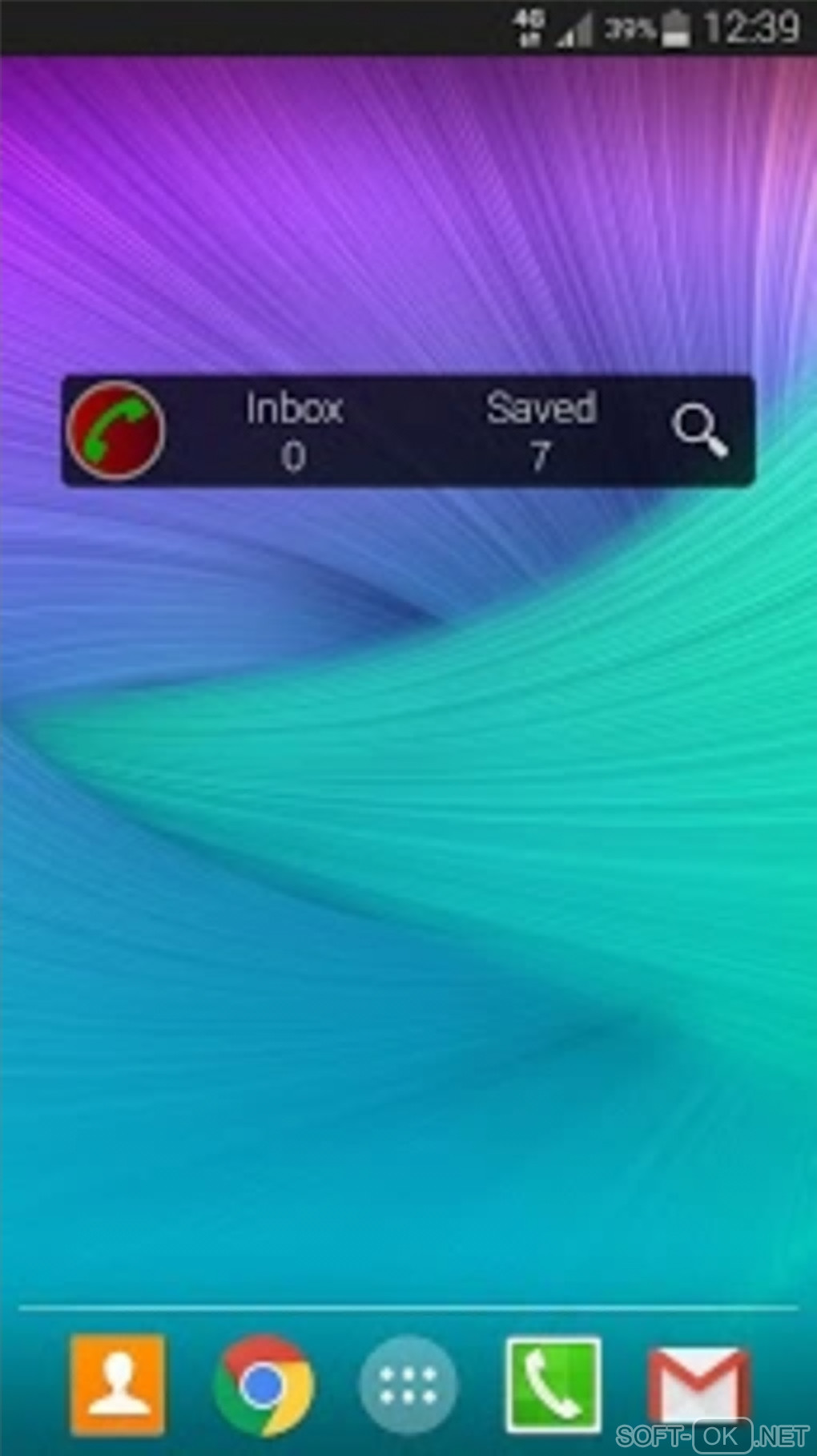817x1456 pixels.
Task: Launch Chrome browser
Action: pyautogui.click(x=264, y=1385)
